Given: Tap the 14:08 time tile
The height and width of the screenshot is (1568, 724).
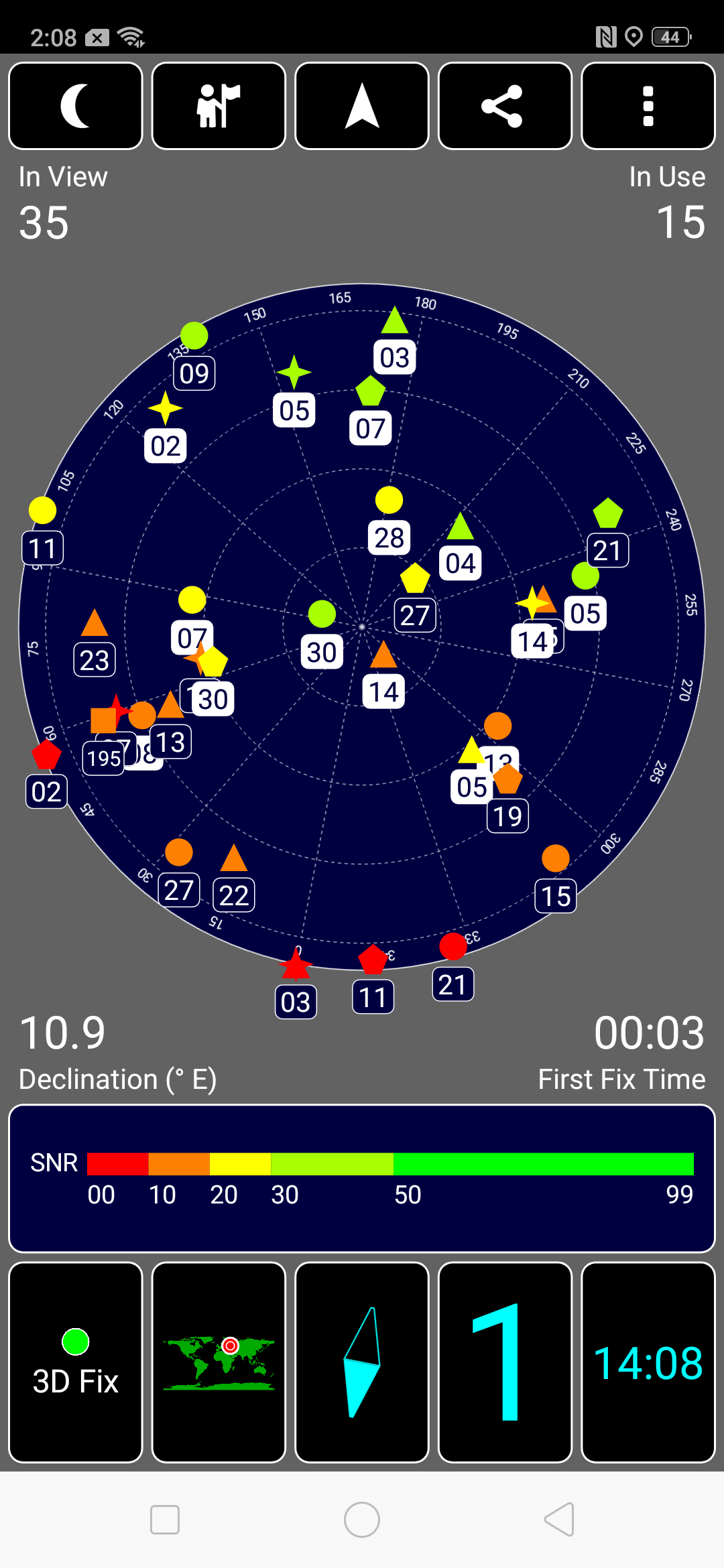Looking at the screenshot, I should pyautogui.click(x=648, y=1362).
